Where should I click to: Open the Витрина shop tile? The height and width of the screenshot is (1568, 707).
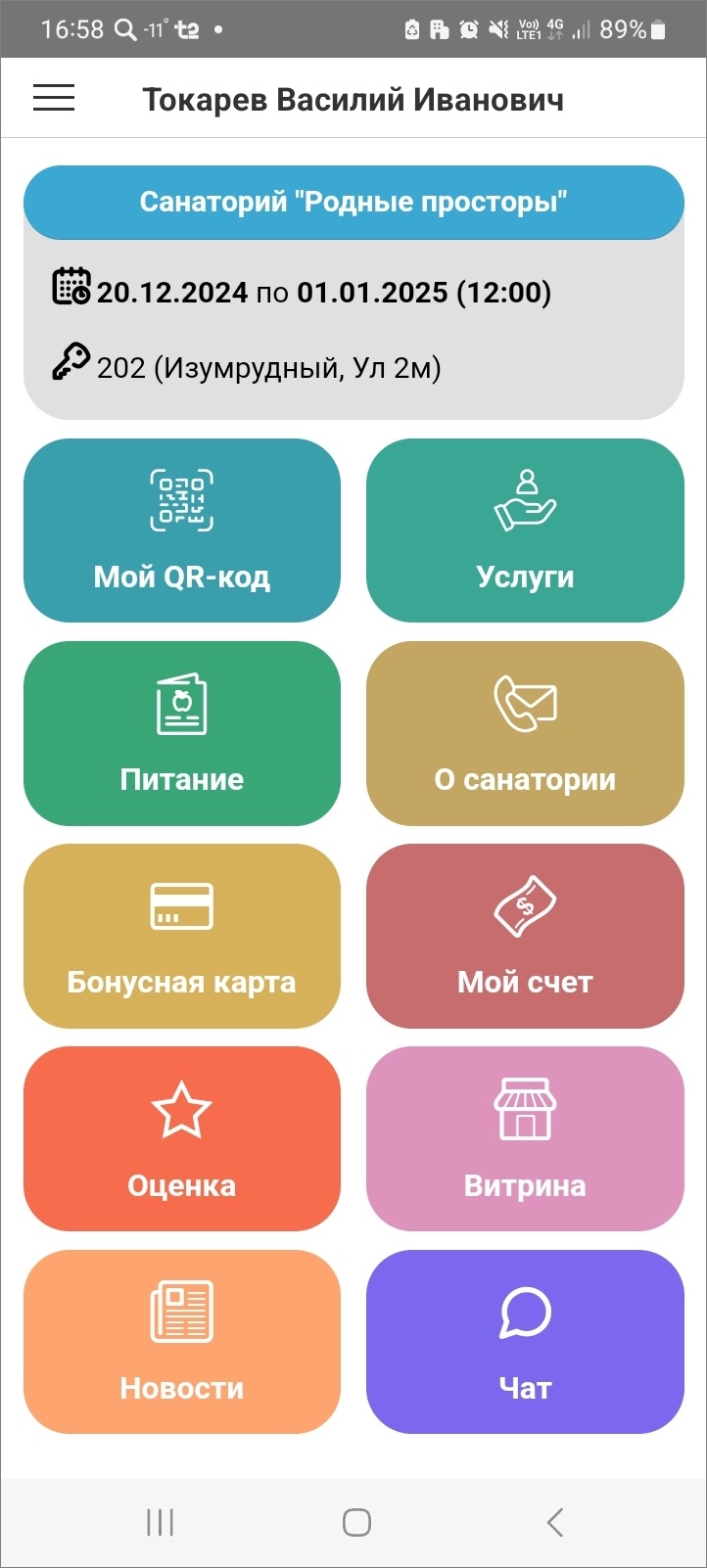pyautogui.click(x=525, y=1138)
